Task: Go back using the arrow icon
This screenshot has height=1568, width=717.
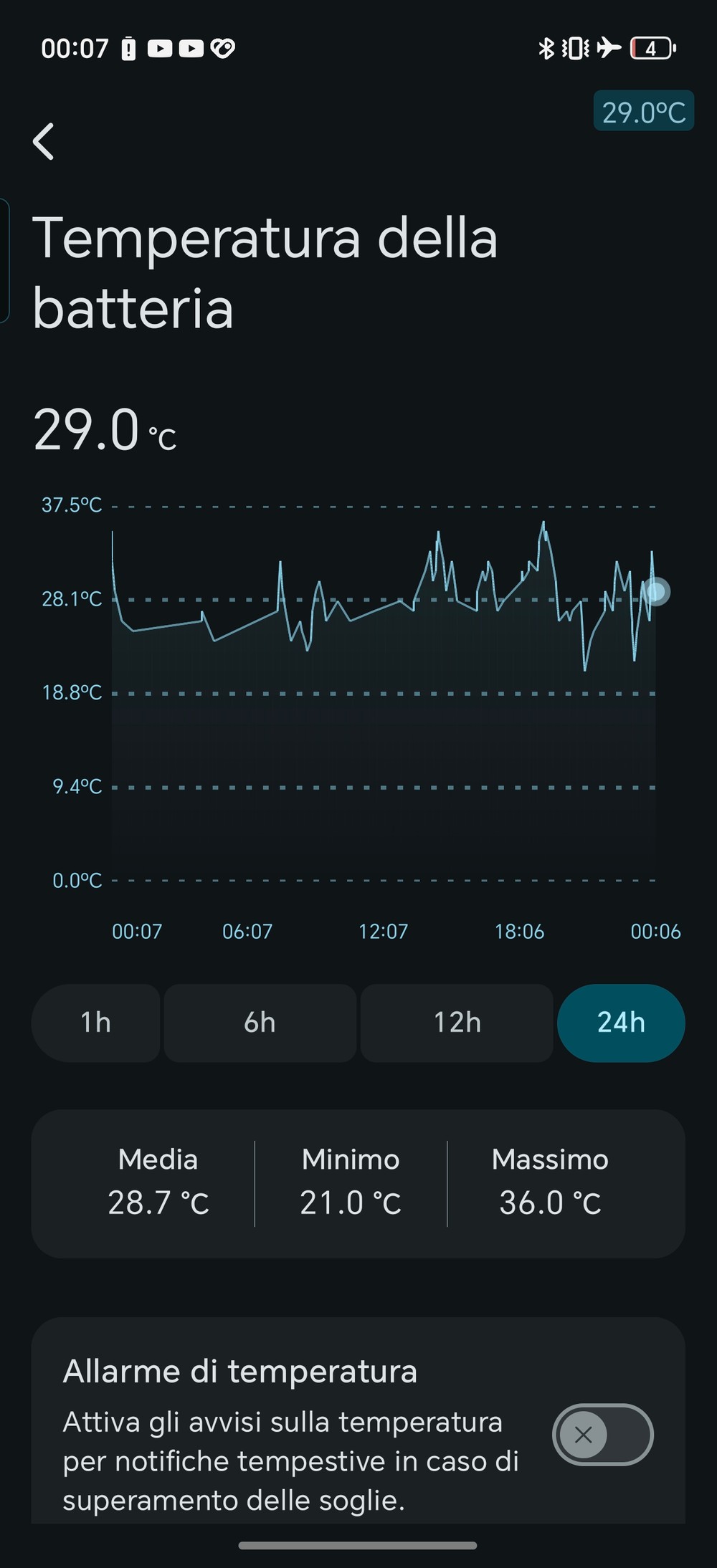Action: point(44,141)
